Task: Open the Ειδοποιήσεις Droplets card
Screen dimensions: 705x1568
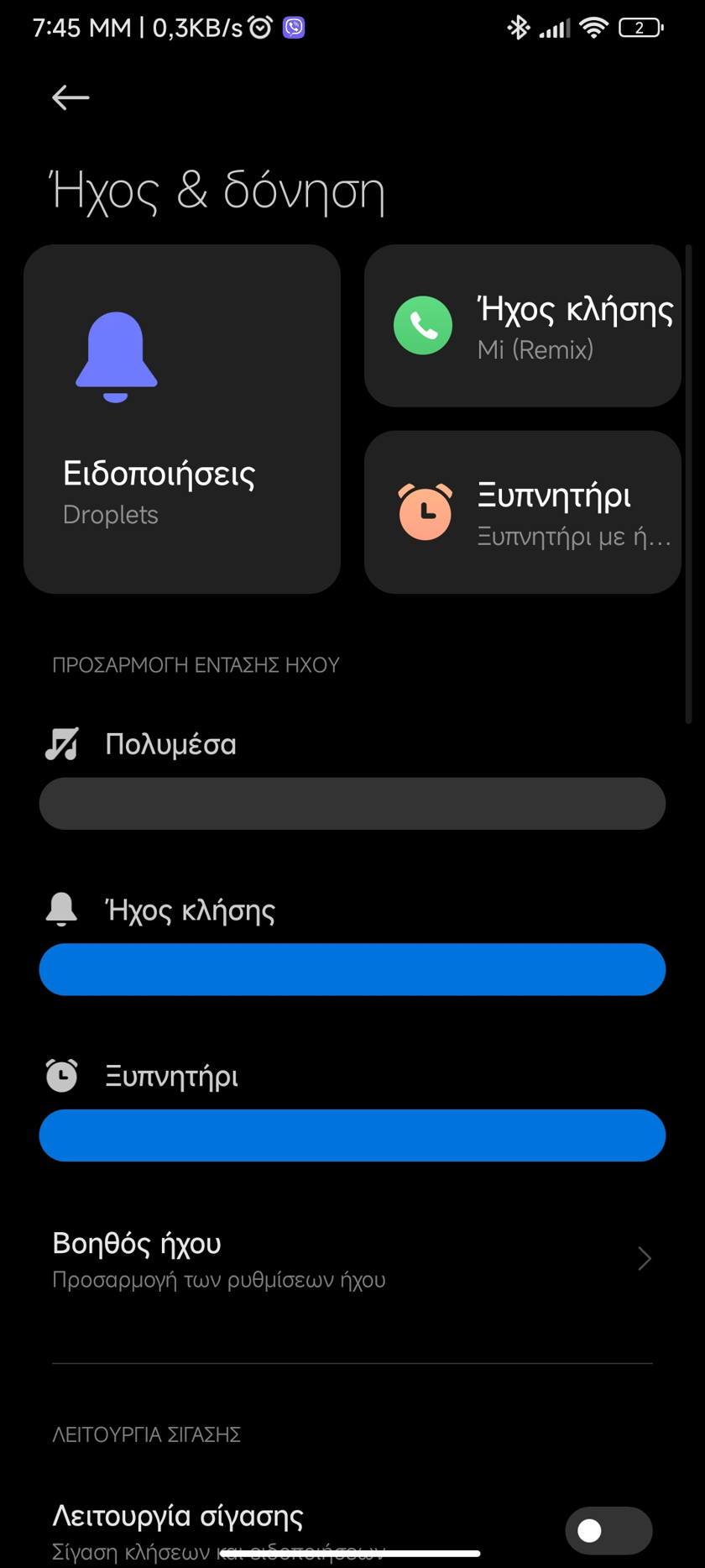Action: coord(182,419)
